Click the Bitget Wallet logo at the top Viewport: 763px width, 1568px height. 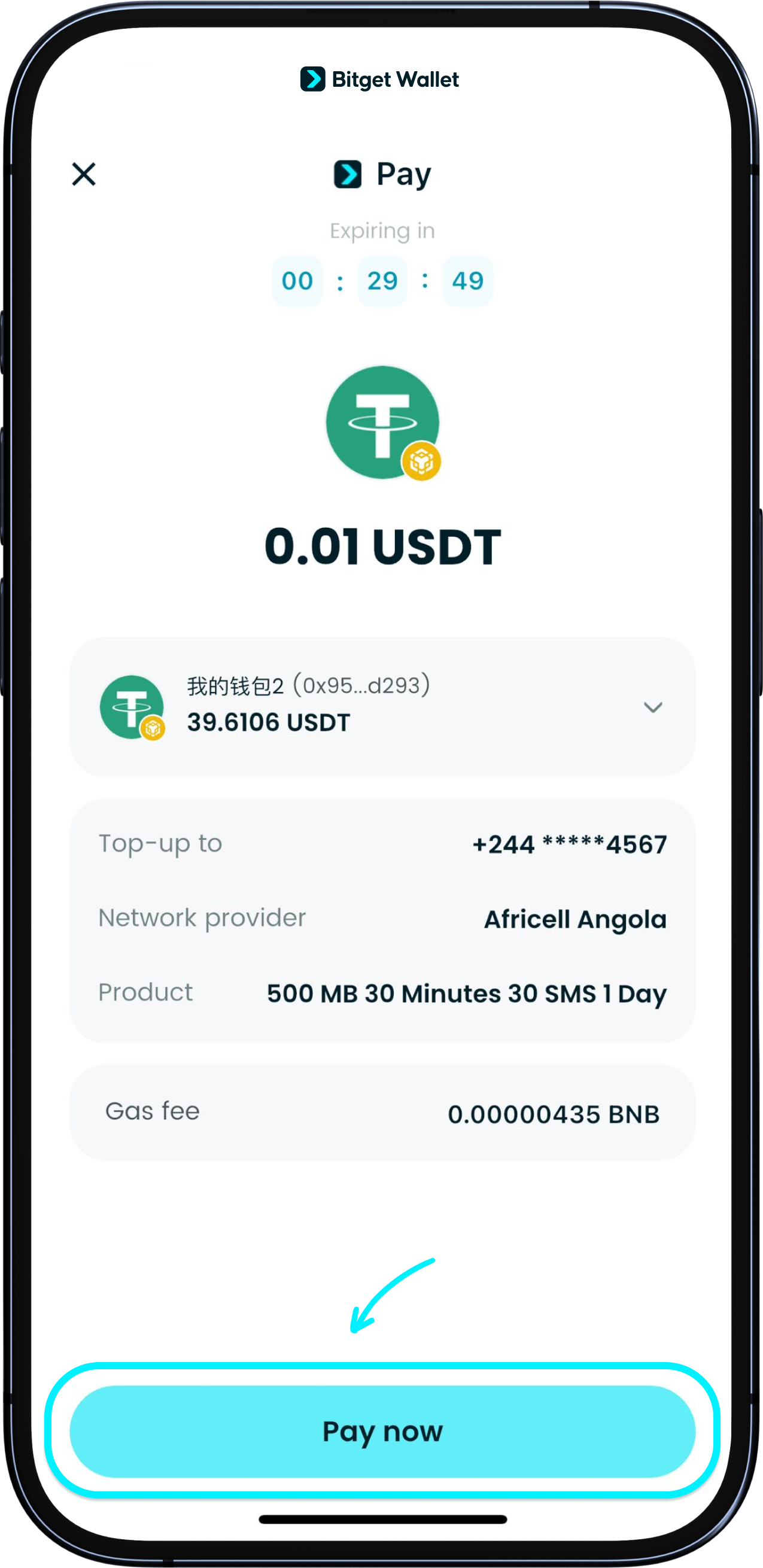pos(380,79)
